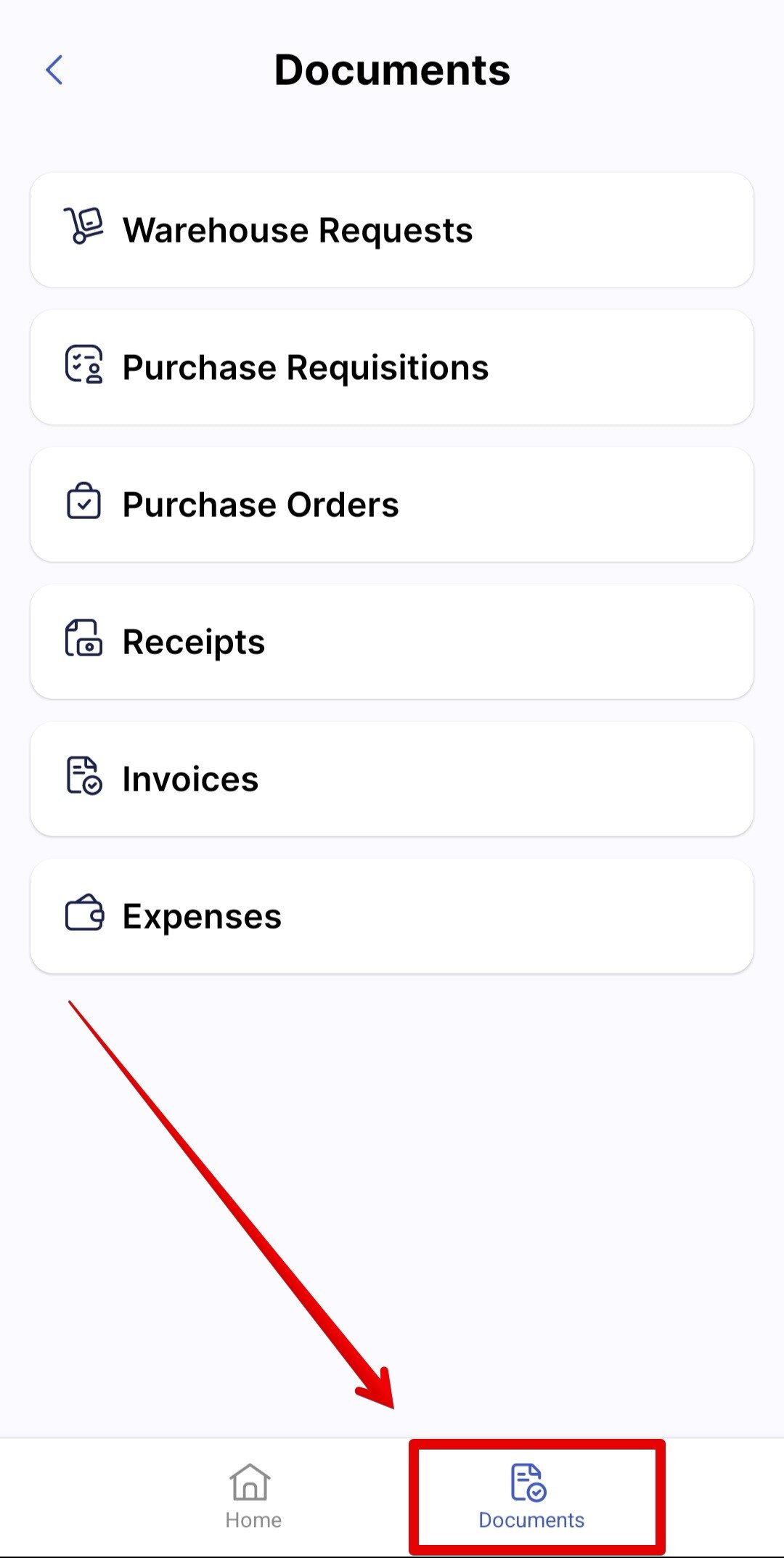Open Purchase Orders

pyautogui.click(x=392, y=505)
